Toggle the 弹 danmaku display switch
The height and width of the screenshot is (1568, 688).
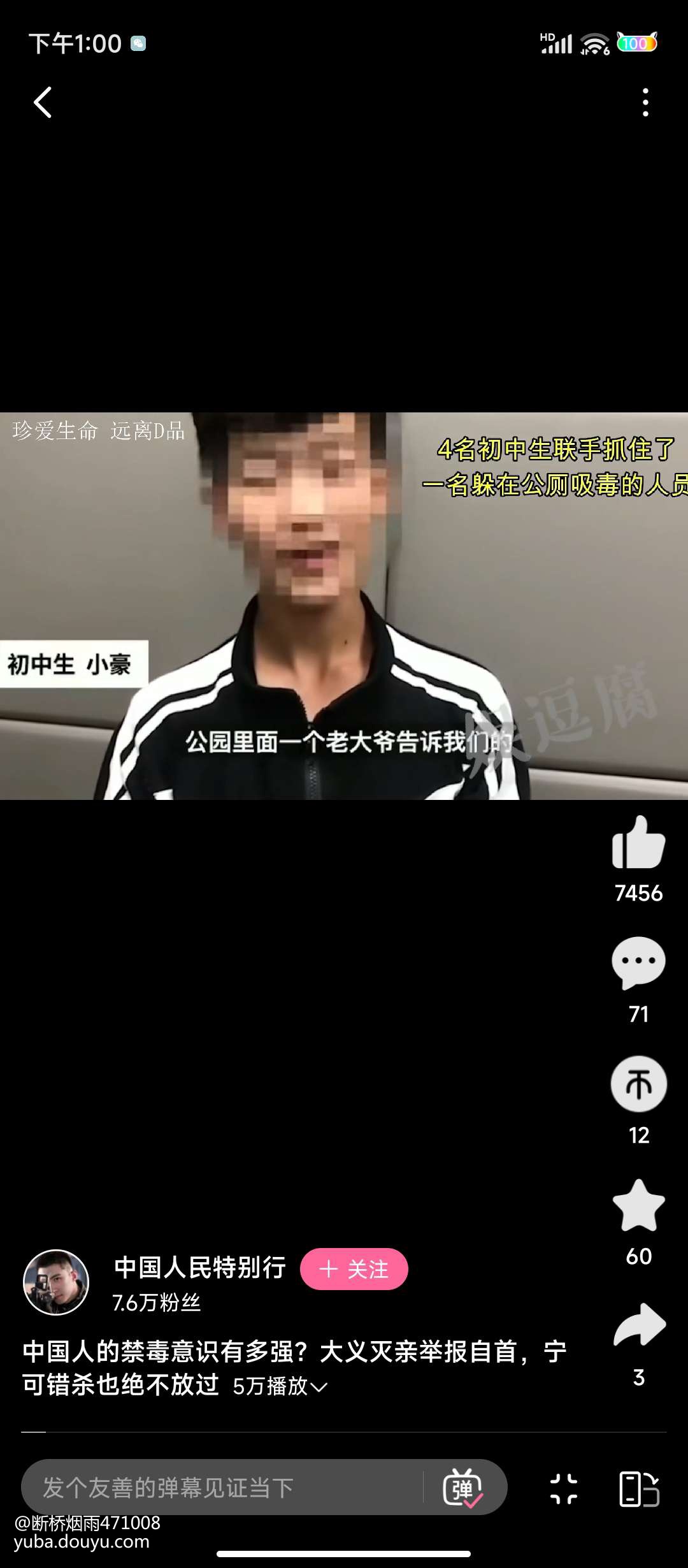463,1488
